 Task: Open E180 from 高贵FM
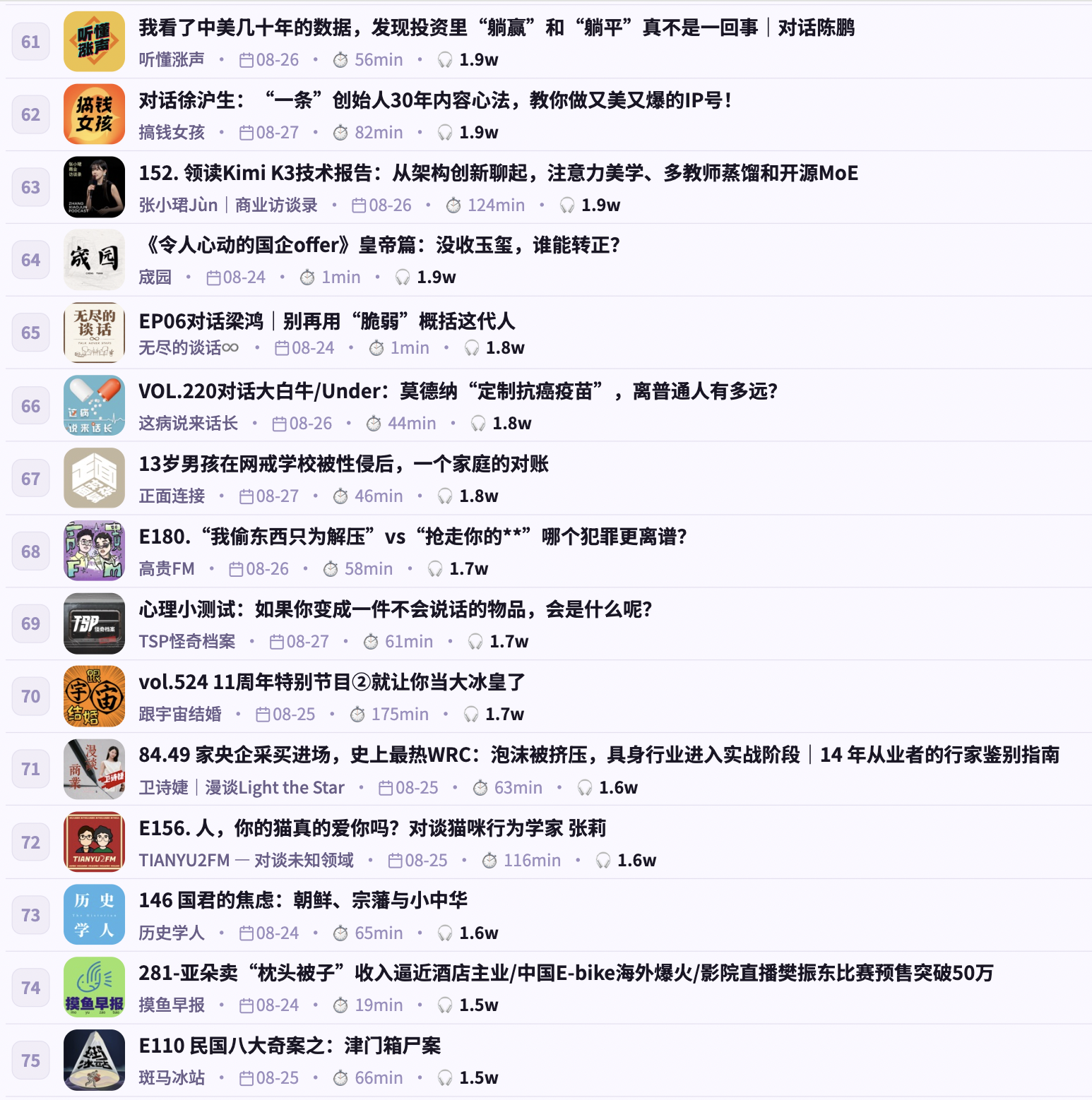click(x=413, y=537)
